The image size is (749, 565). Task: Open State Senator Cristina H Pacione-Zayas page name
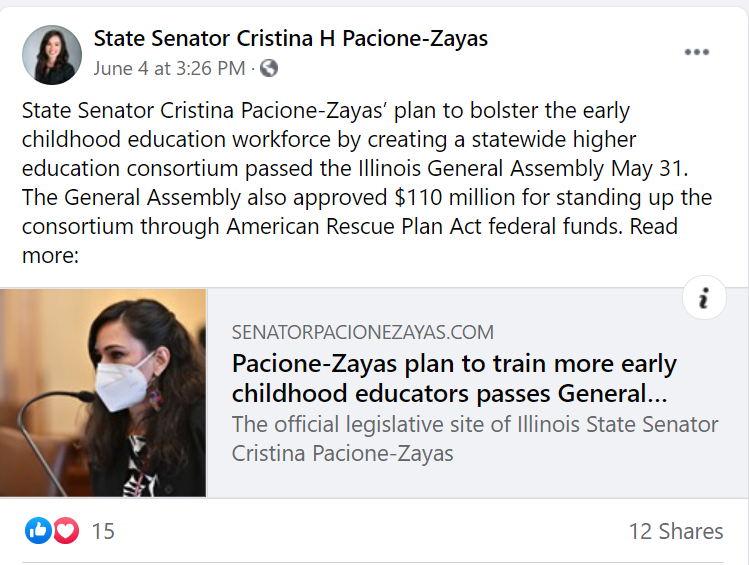291,38
